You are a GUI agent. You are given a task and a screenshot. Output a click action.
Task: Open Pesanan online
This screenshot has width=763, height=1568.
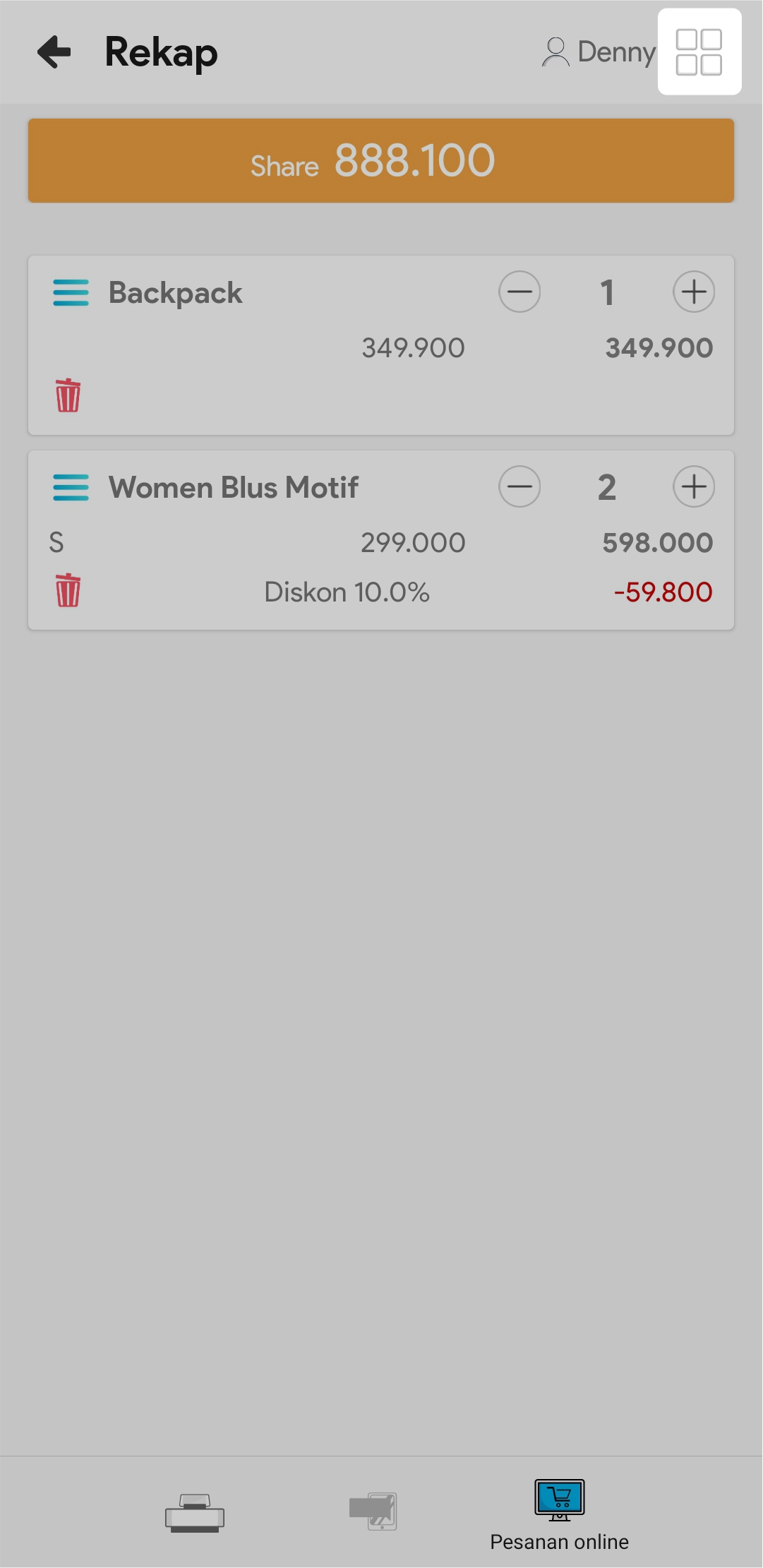pos(559,1514)
